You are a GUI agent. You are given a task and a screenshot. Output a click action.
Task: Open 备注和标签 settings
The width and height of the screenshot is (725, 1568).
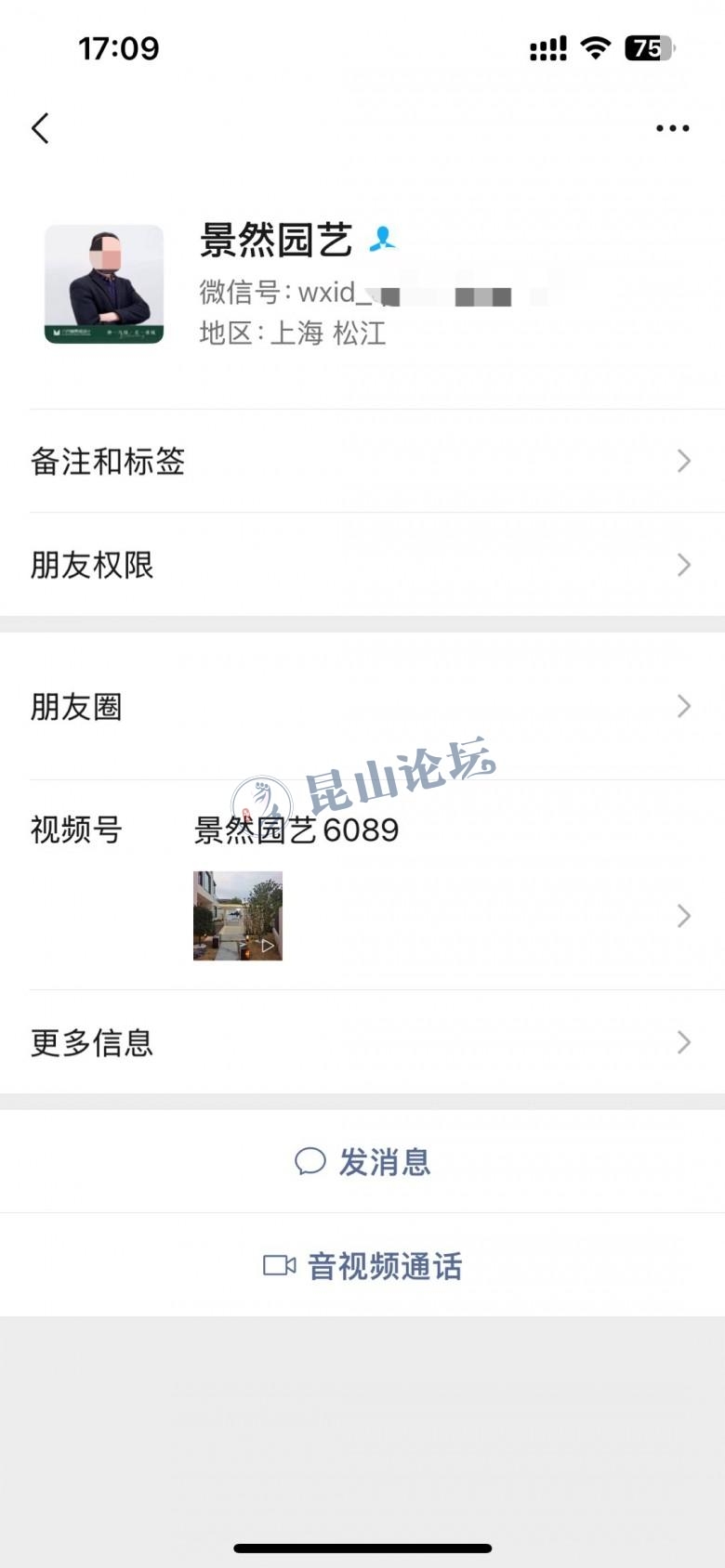(362, 461)
